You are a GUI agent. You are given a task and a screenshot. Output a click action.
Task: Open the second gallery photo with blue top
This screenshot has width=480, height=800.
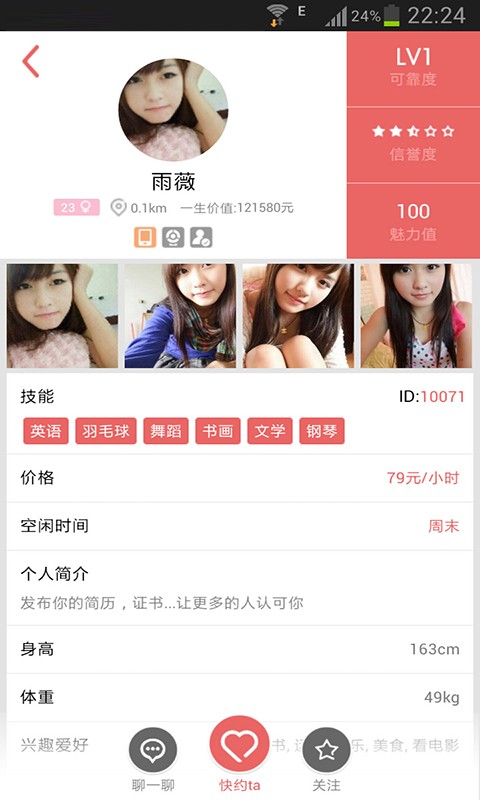click(180, 316)
